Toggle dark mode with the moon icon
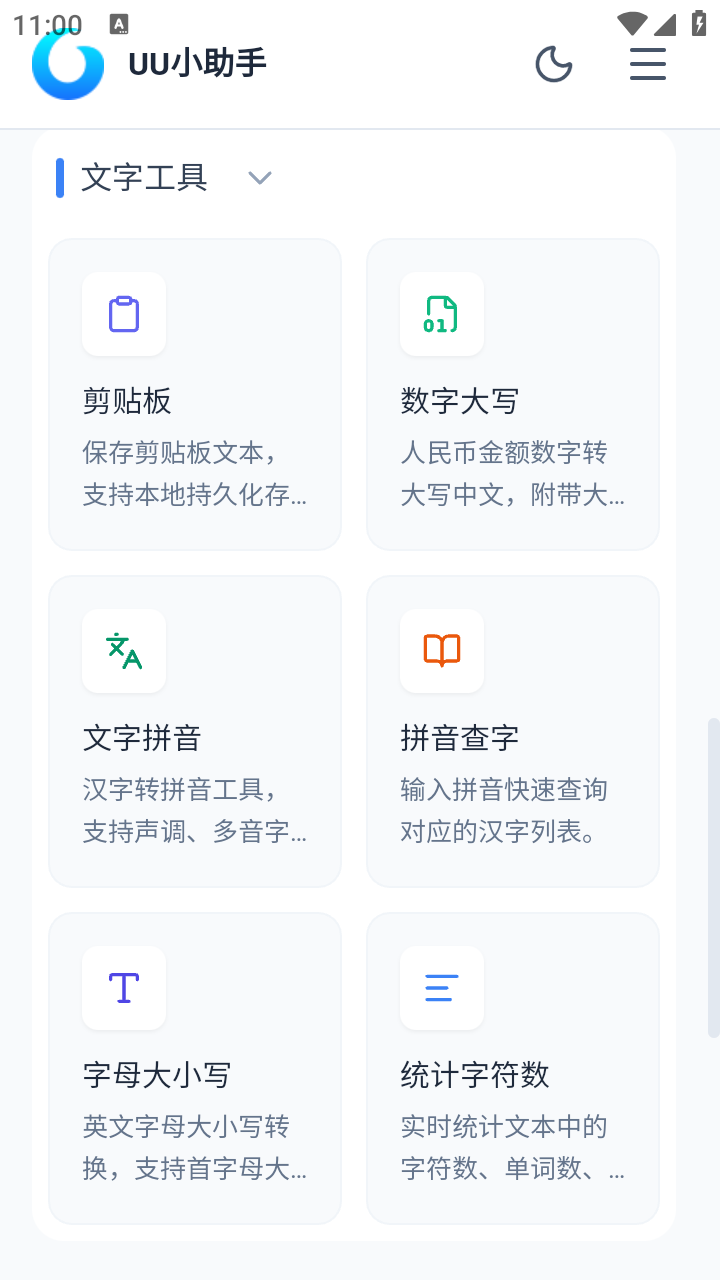The width and height of the screenshot is (720, 1280). [554, 63]
